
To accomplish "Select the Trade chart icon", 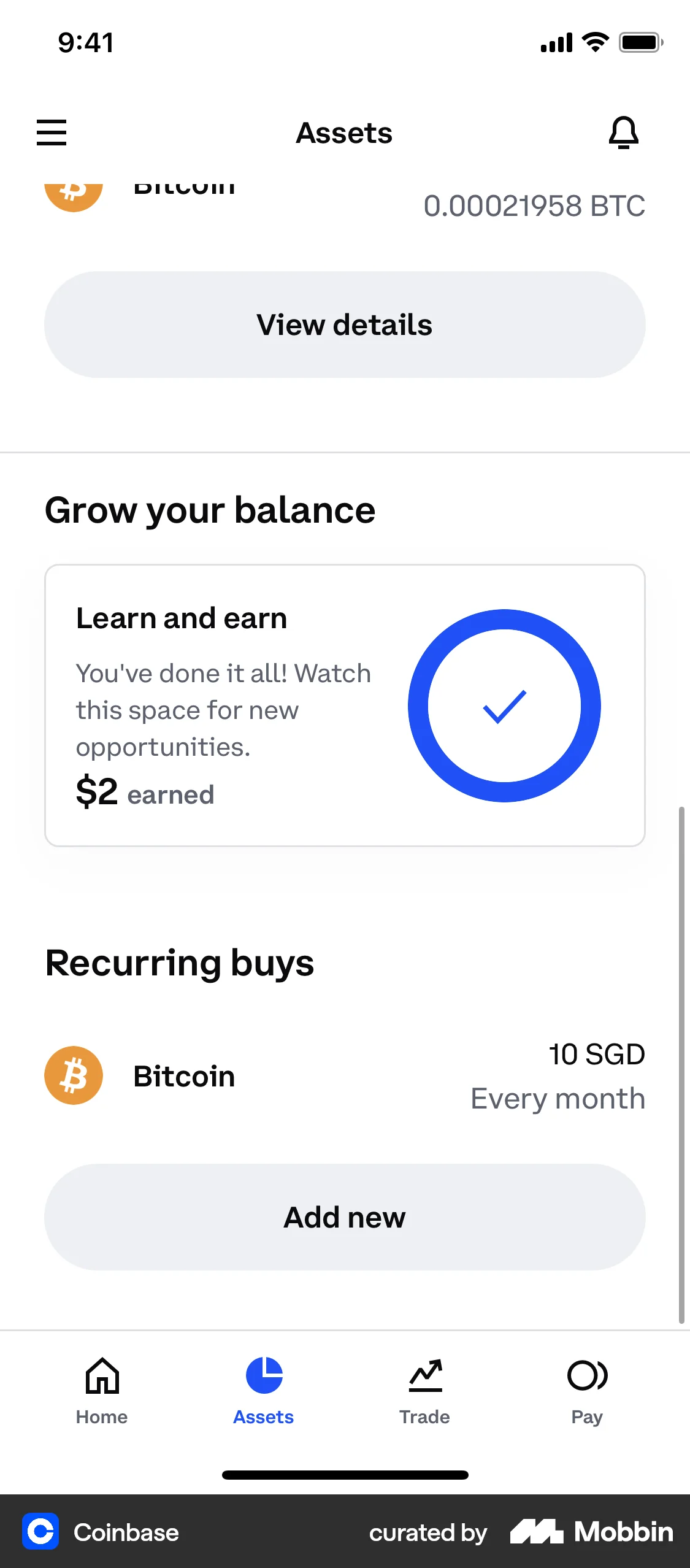I will (x=425, y=1376).
